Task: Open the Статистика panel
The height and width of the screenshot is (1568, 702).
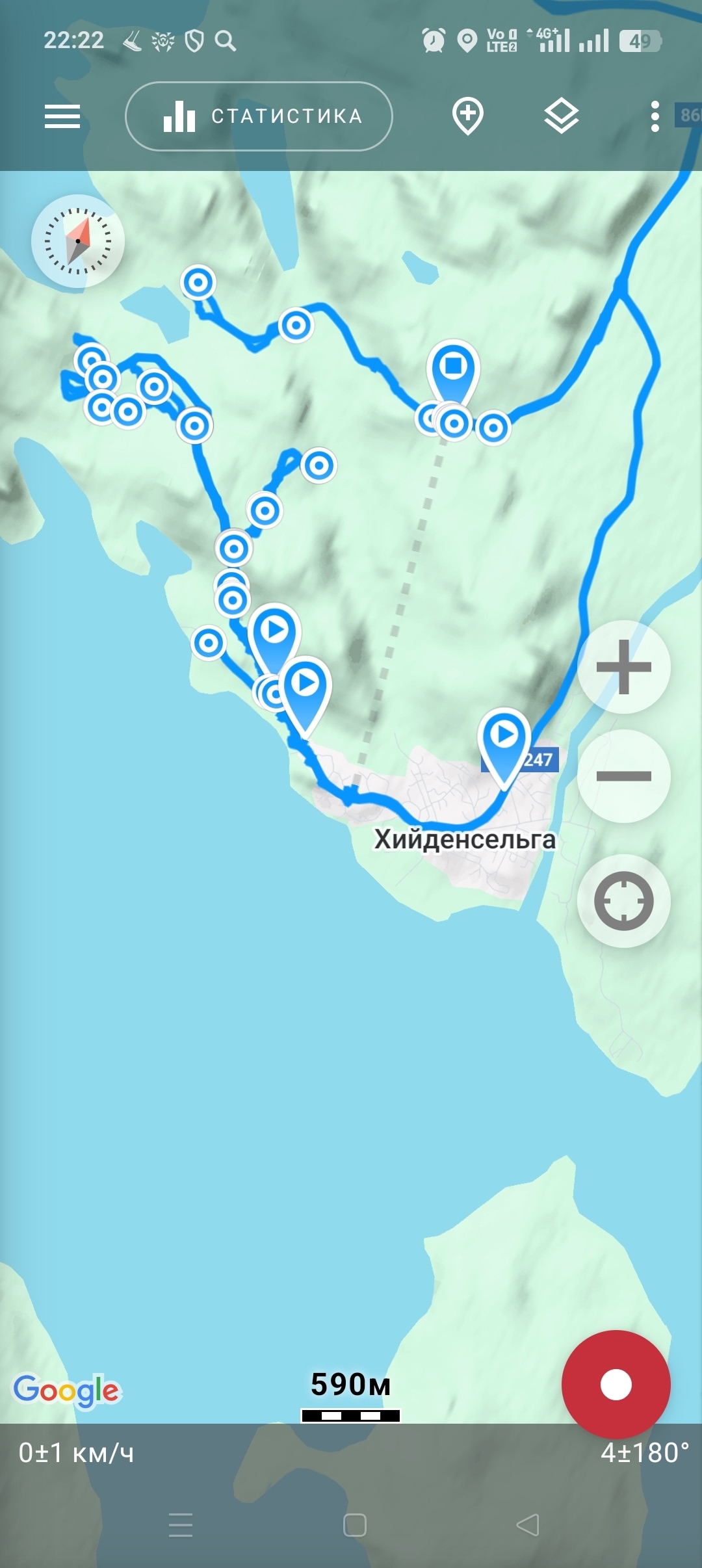Action: click(x=259, y=116)
